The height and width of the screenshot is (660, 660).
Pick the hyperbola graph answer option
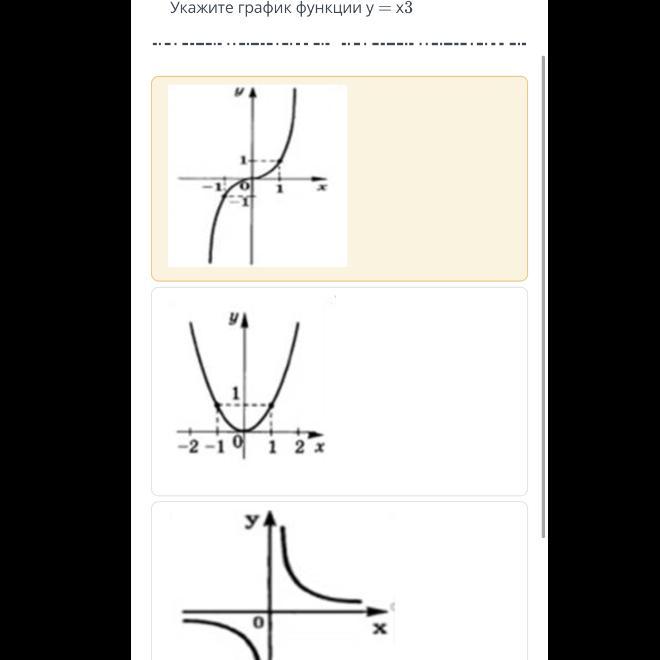pyautogui.click(x=280, y=585)
